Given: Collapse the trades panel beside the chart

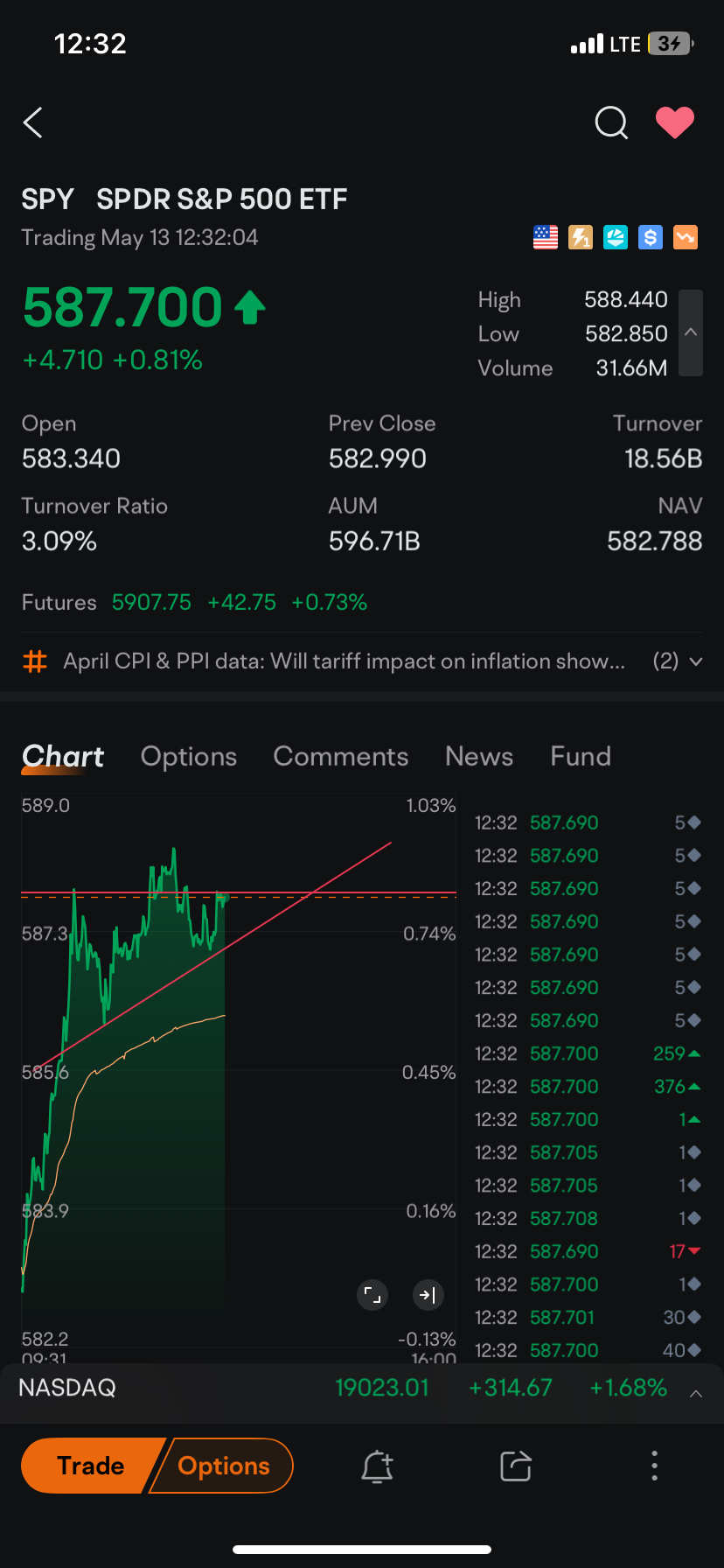Looking at the screenshot, I should tap(428, 1295).
